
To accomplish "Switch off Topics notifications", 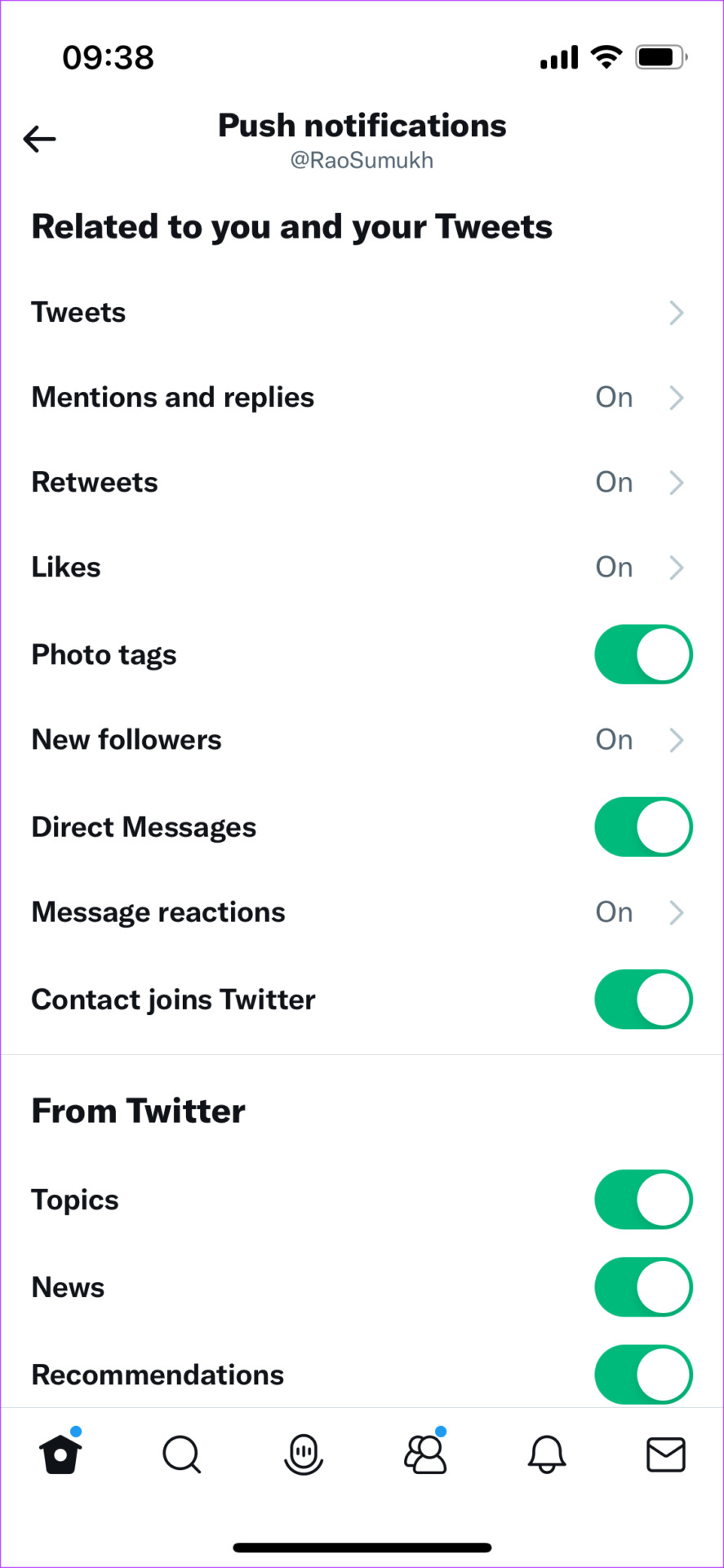I will [643, 1200].
